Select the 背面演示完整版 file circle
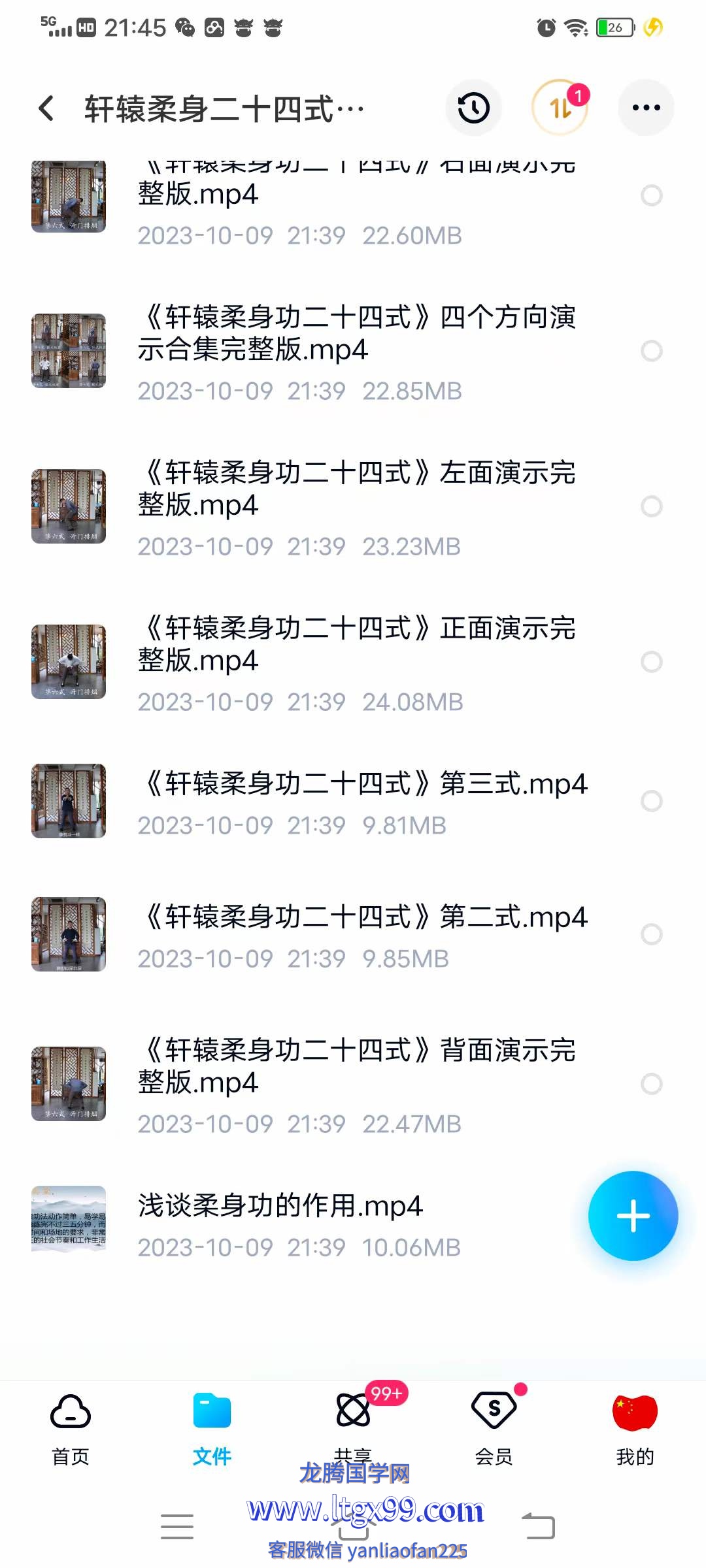Screen dimensions: 706x1568 [651, 1084]
